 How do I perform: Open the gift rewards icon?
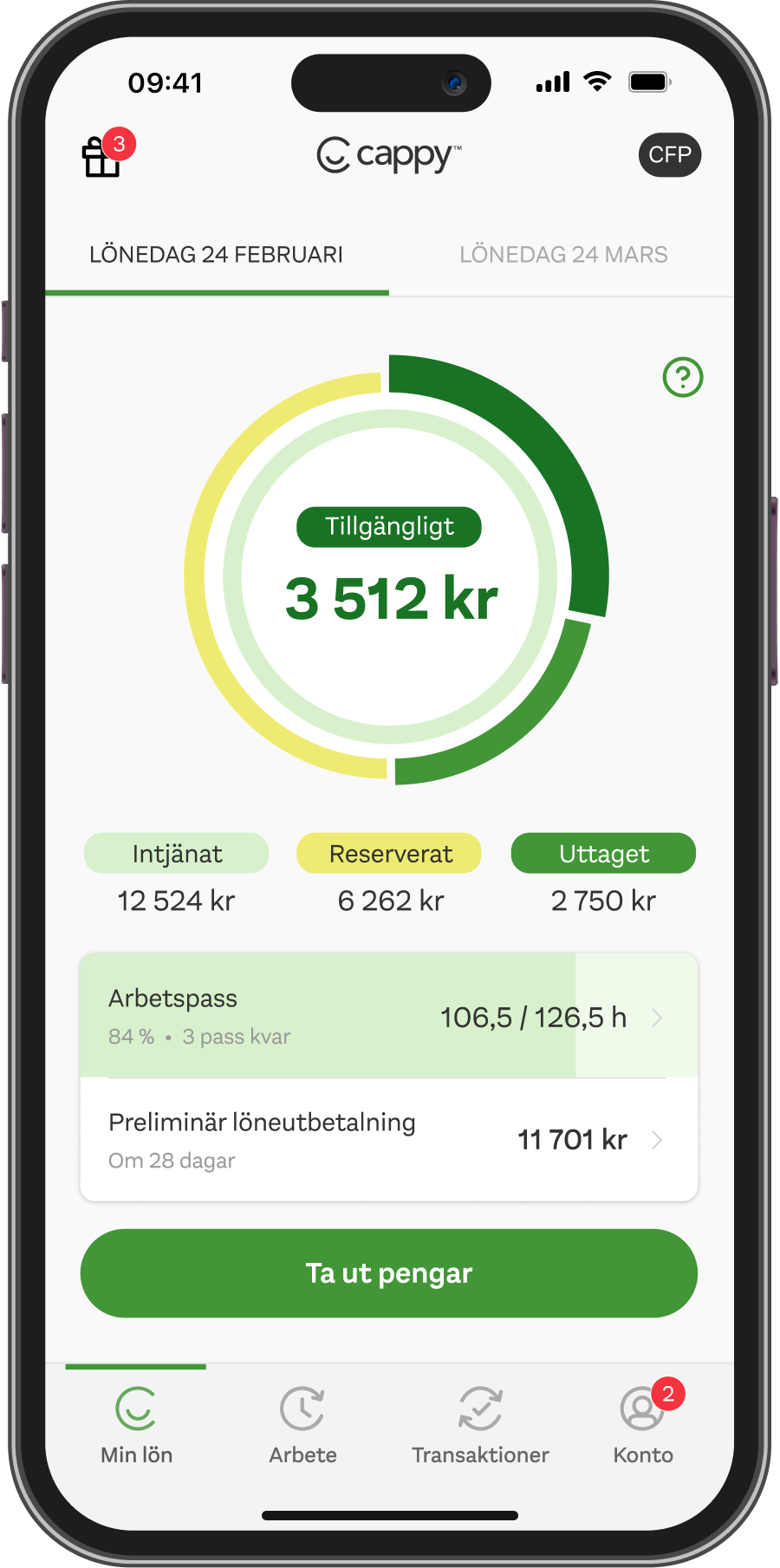pyautogui.click(x=102, y=157)
